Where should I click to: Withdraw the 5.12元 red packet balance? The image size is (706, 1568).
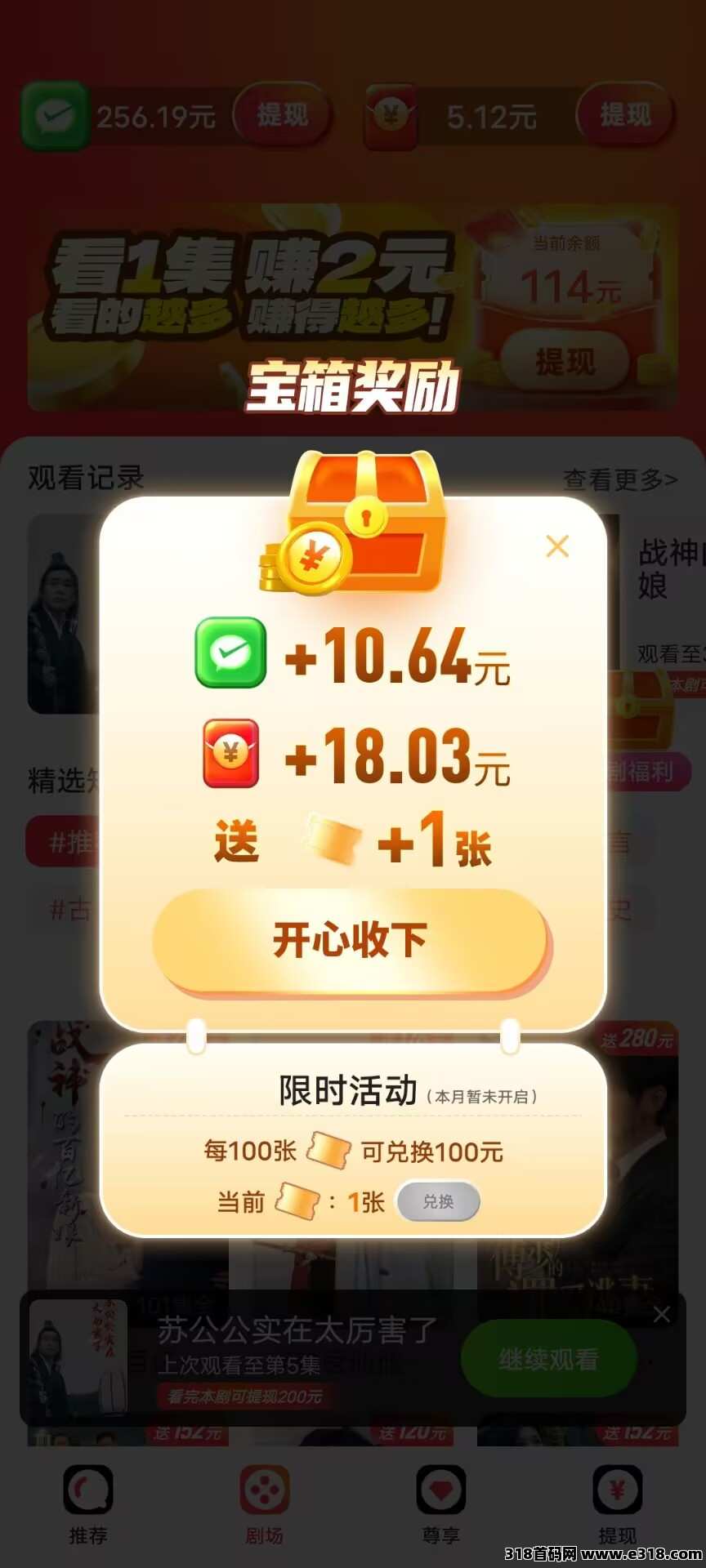coord(626,115)
